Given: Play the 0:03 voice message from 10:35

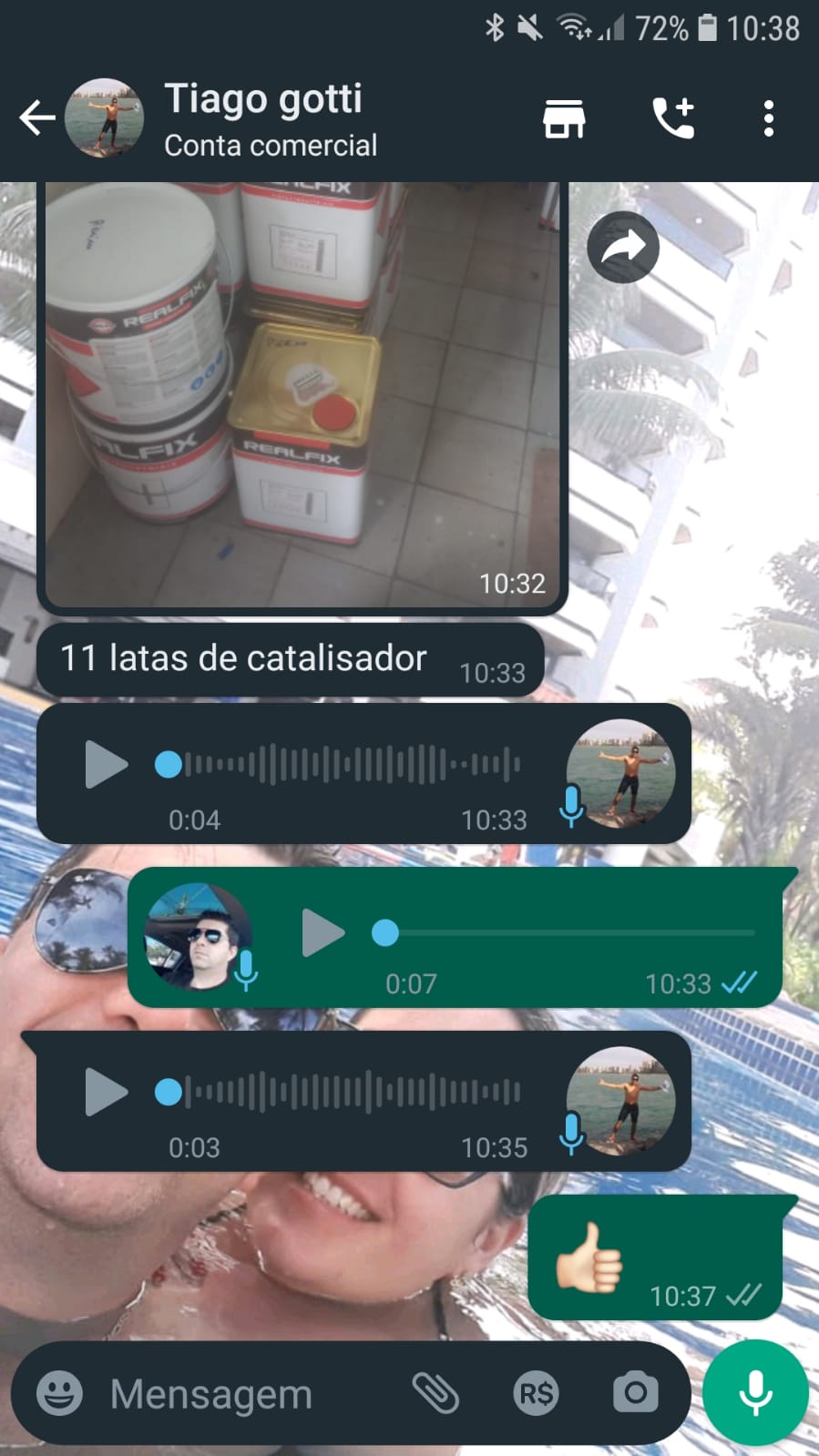Looking at the screenshot, I should pos(106,1092).
